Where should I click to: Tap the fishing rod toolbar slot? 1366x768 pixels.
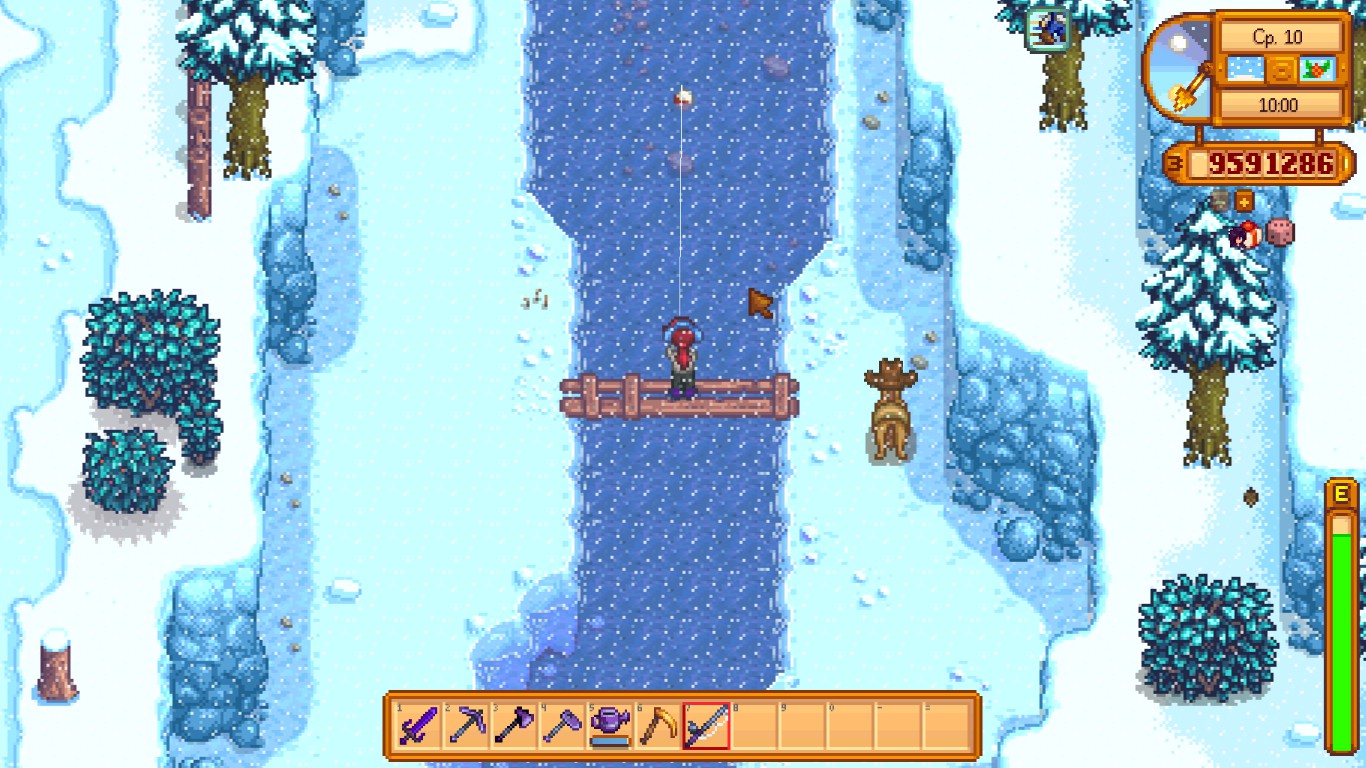pyautogui.click(x=705, y=726)
